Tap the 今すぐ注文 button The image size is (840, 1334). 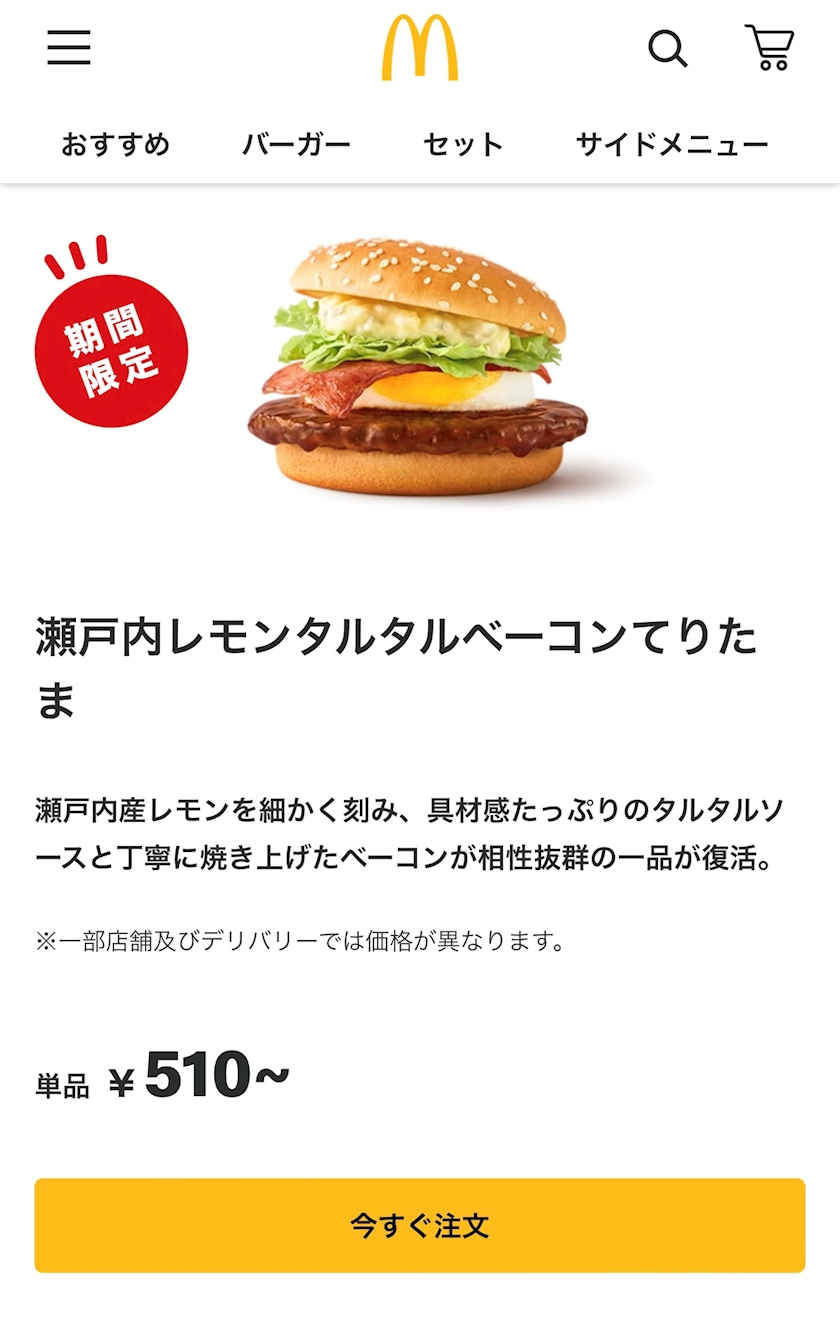(420, 1225)
